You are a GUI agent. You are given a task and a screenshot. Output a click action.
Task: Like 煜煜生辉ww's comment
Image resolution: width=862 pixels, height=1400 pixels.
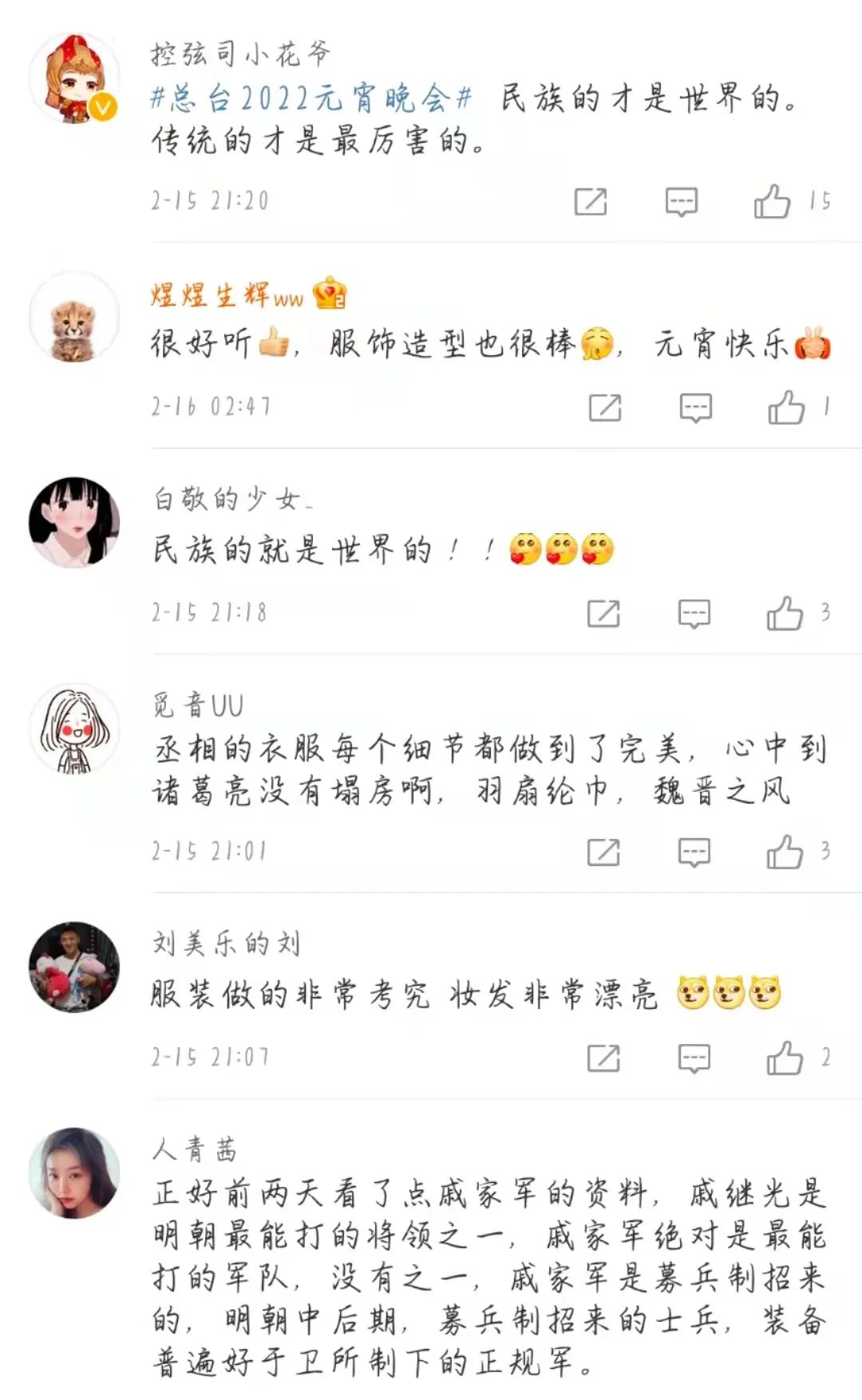tap(786, 407)
